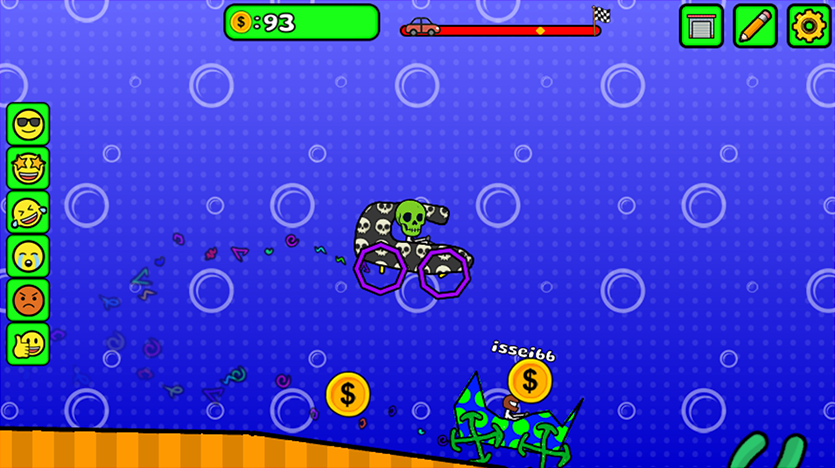Send the angry red emoji
Image resolution: width=835 pixels, height=468 pixels.
click(29, 299)
